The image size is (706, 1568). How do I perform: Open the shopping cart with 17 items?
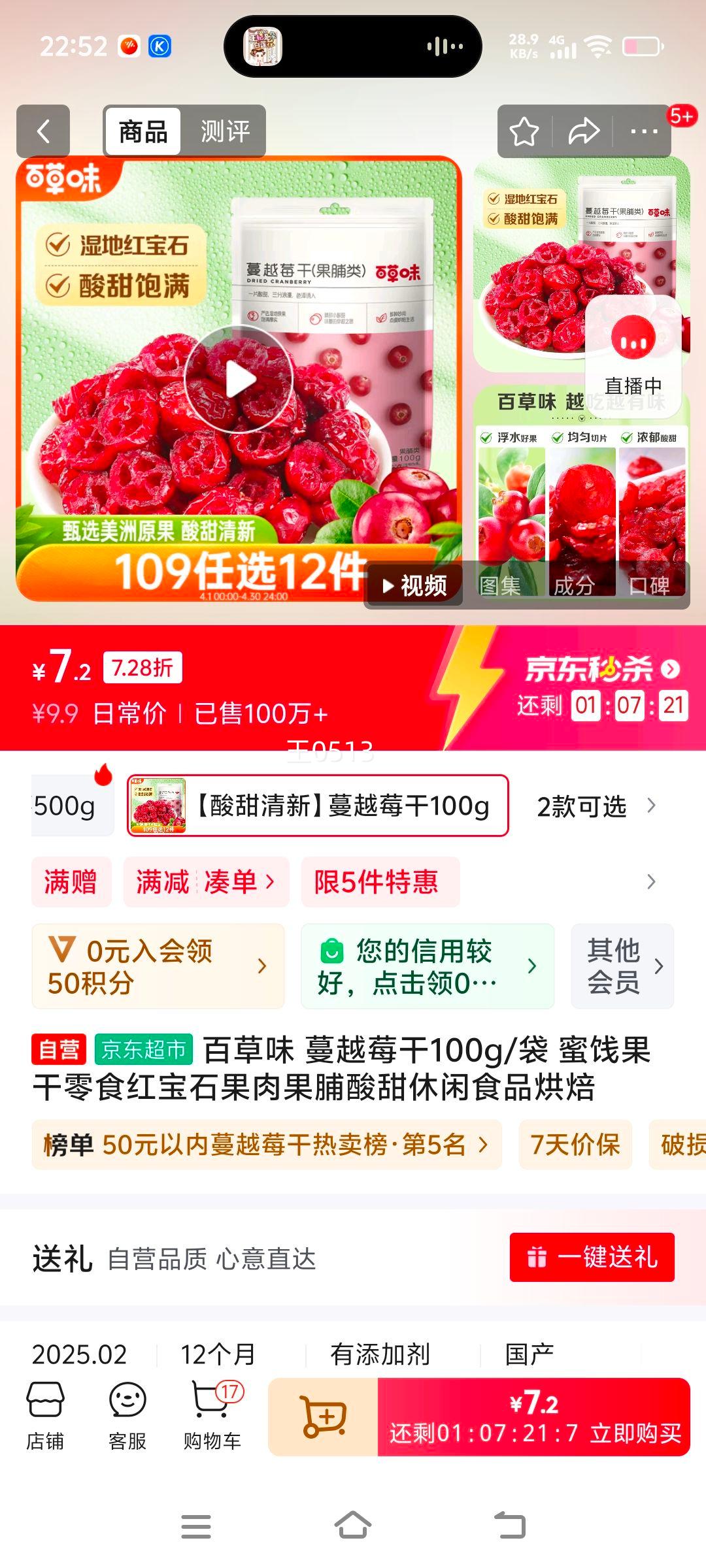pyautogui.click(x=211, y=1413)
